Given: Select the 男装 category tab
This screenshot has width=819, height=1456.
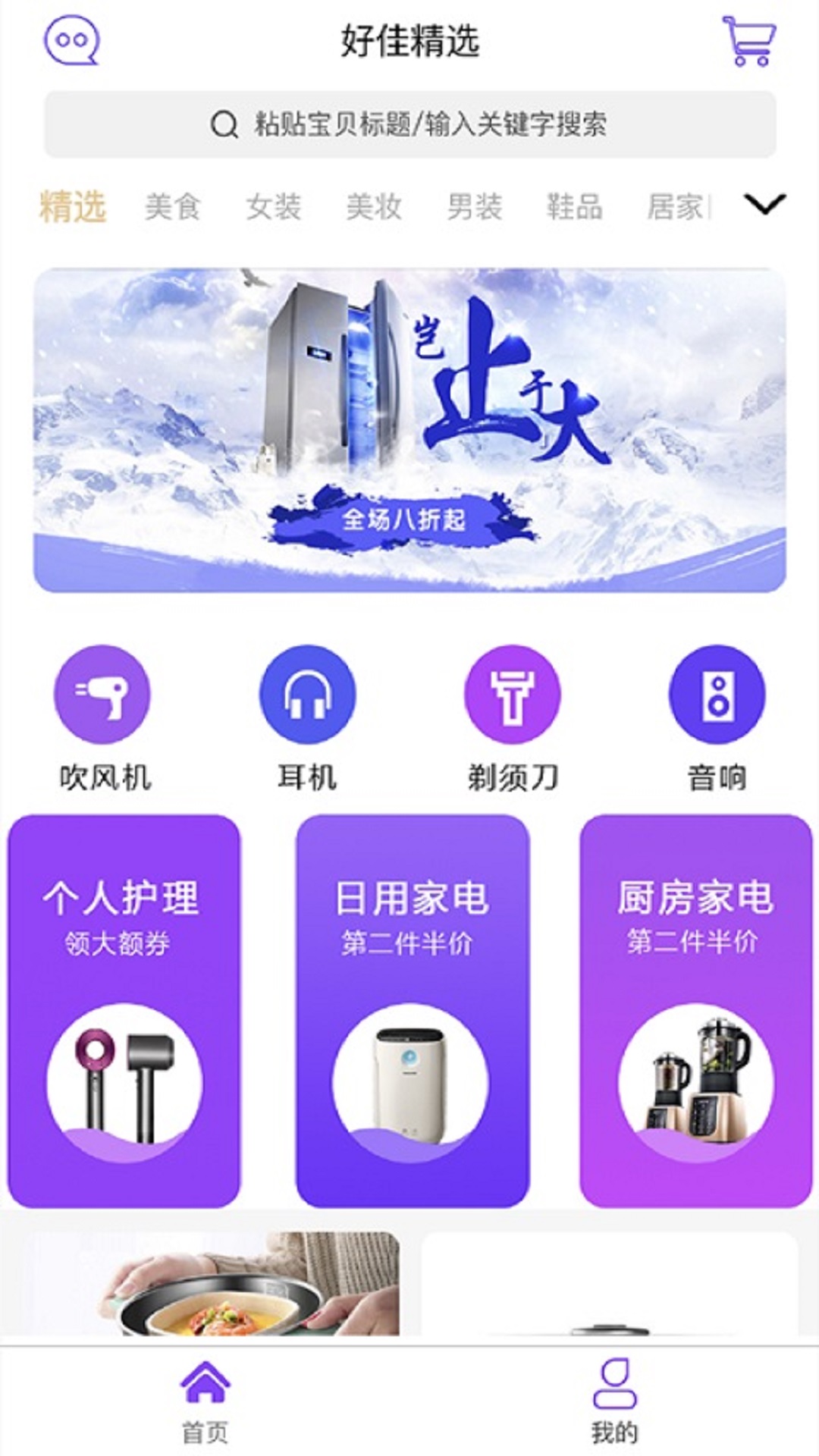Looking at the screenshot, I should coord(475,206).
